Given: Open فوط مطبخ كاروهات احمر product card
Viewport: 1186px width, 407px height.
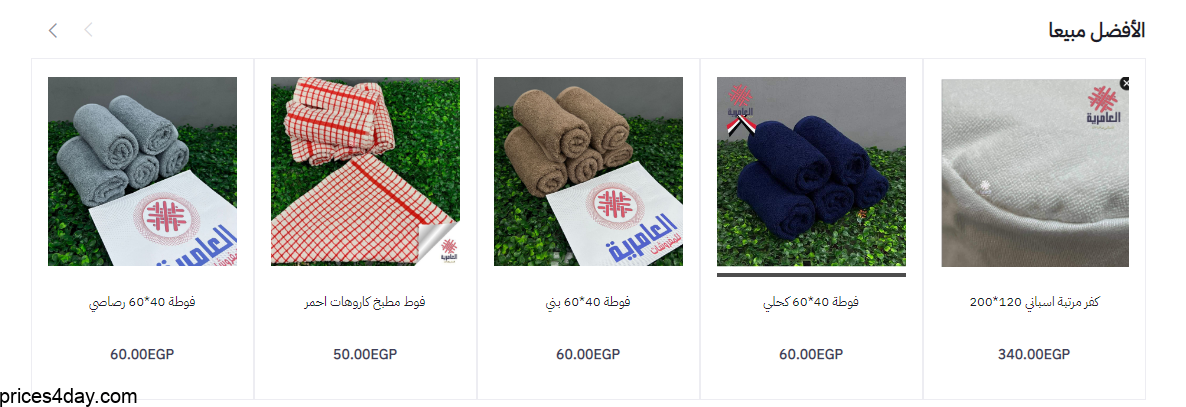Looking at the screenshot, I should coord(365,172).
